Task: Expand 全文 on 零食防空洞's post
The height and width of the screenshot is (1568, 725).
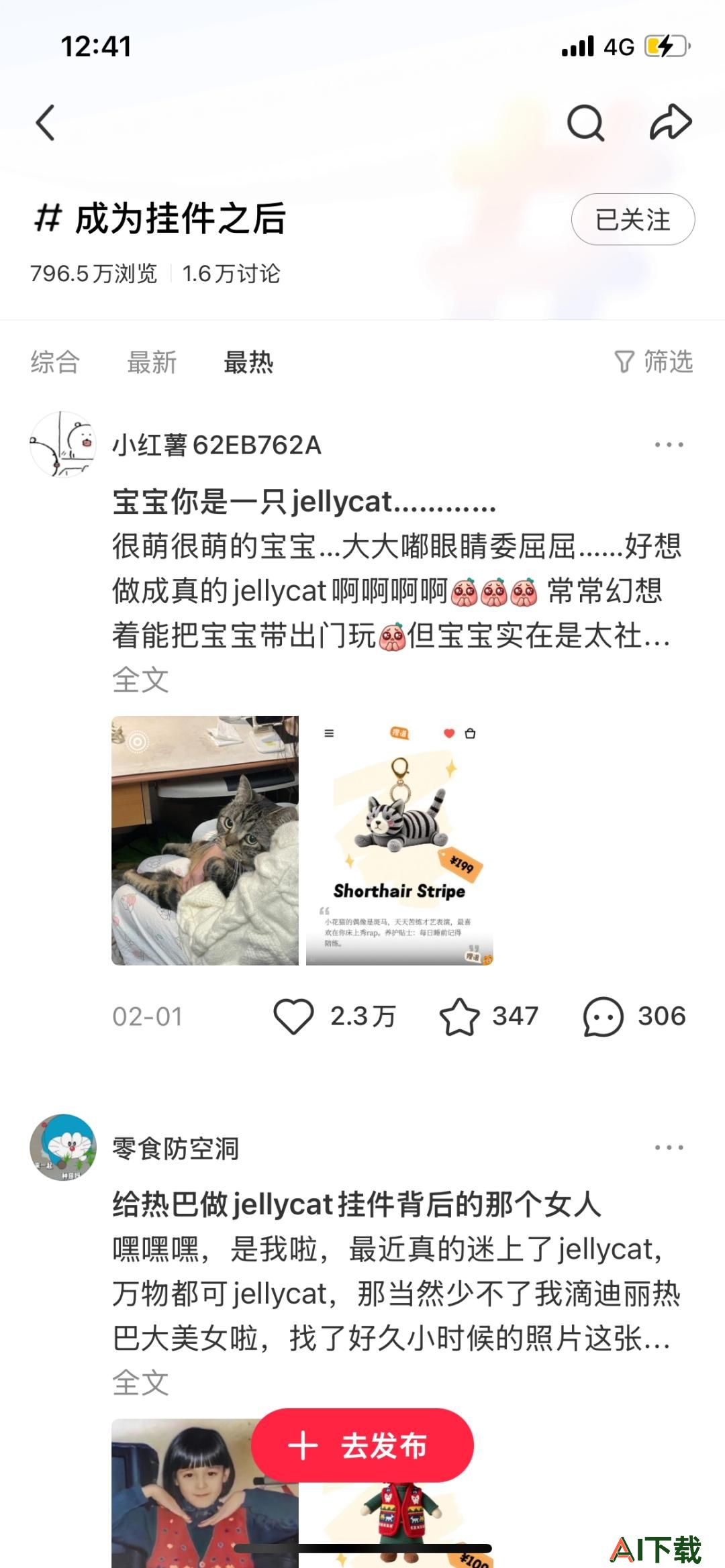Action: (x=140, y=1383)
